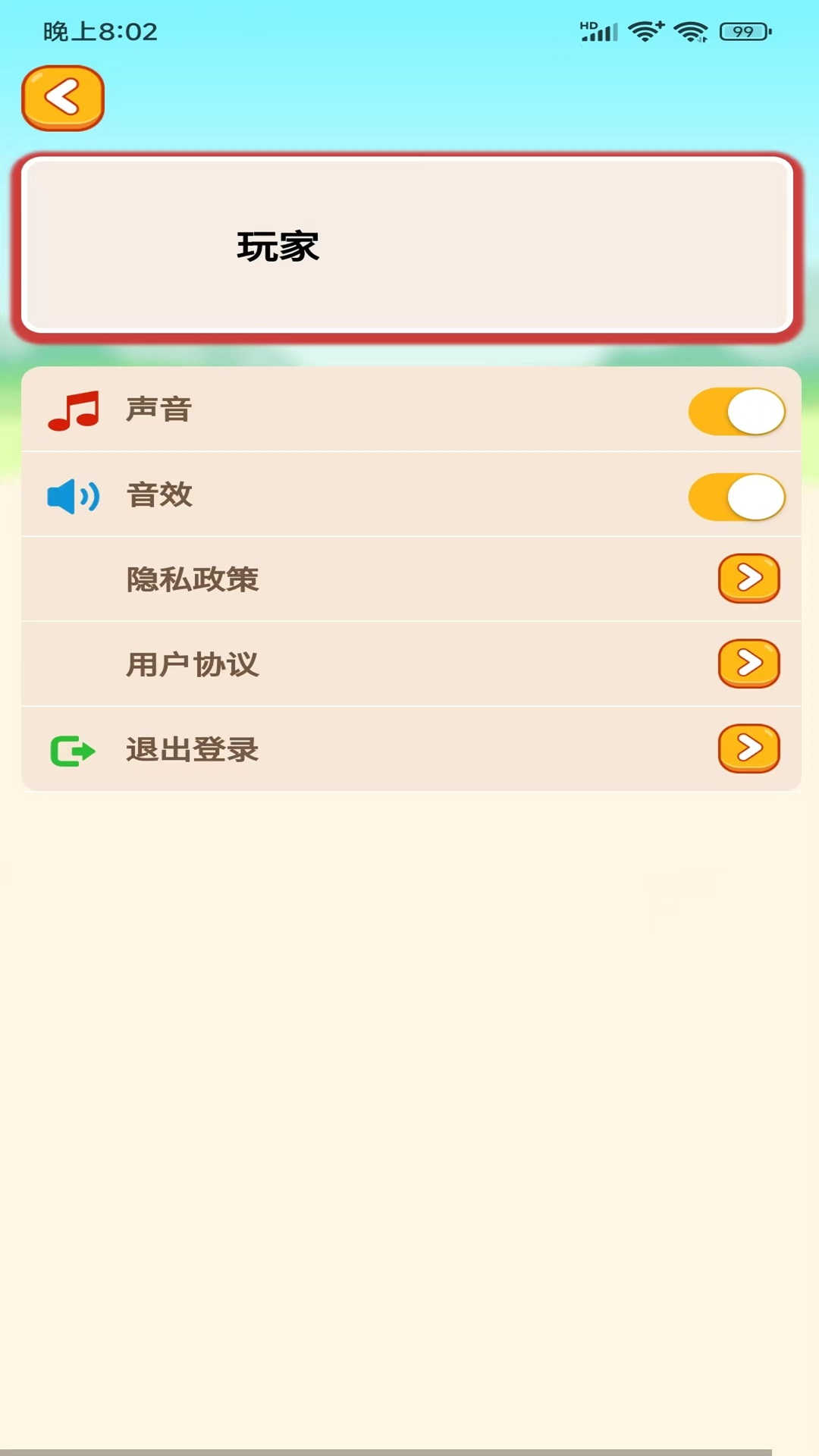This screenshot has width=819, height=1456.
Task: Click the orange arrow next to 隐私政策
Action: pyautogui.click(x=748, y=579)
